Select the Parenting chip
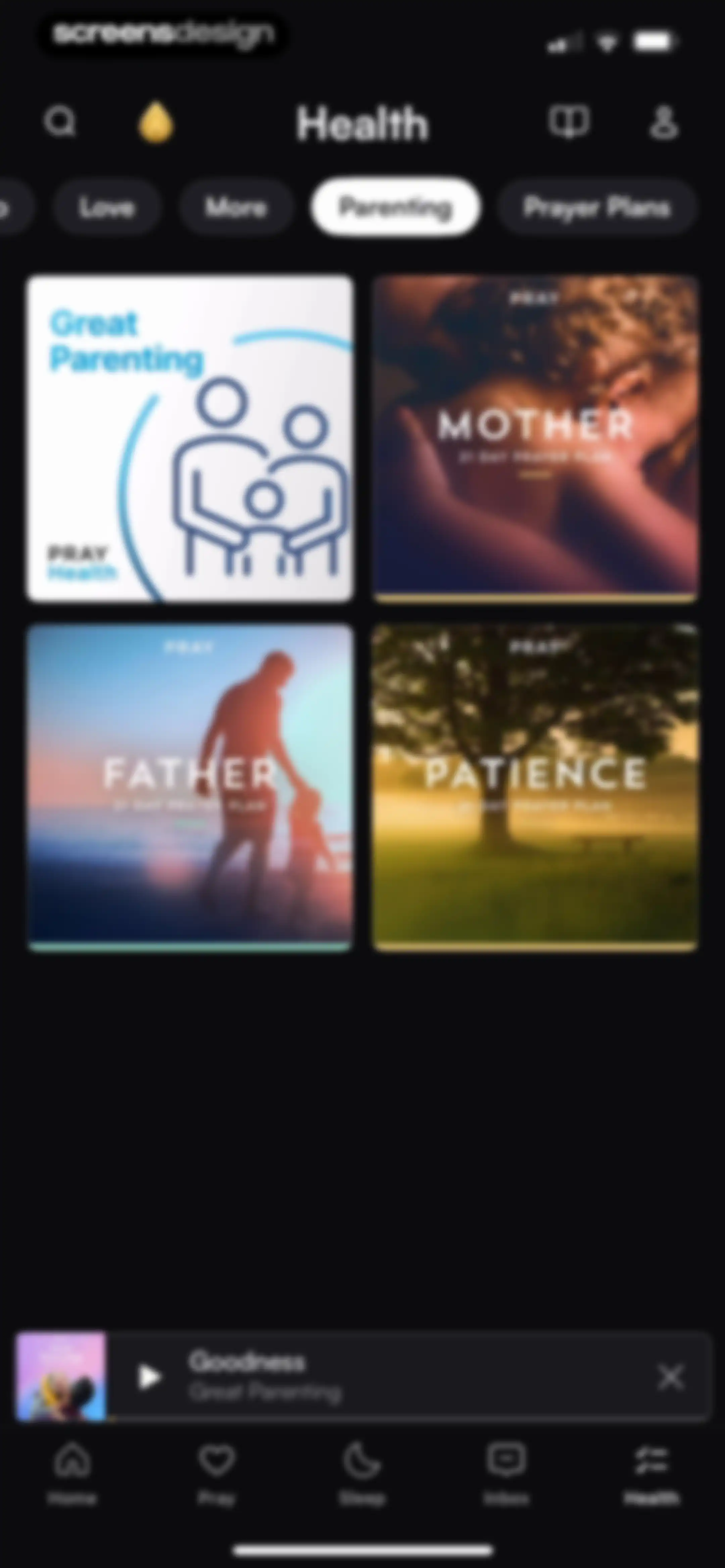725x1568 pixels. click(x=395, y=207)
